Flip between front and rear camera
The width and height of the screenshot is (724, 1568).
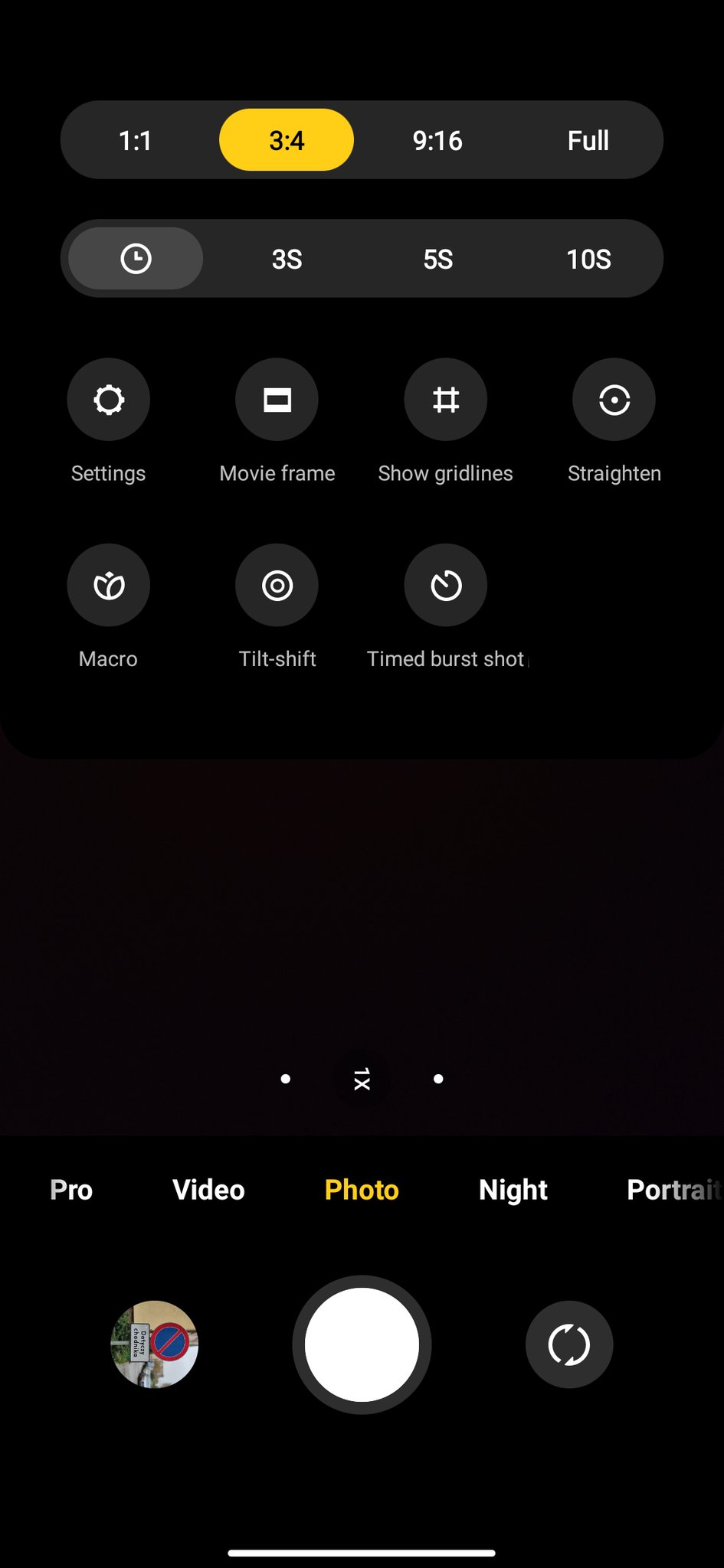coord(568,1344)
